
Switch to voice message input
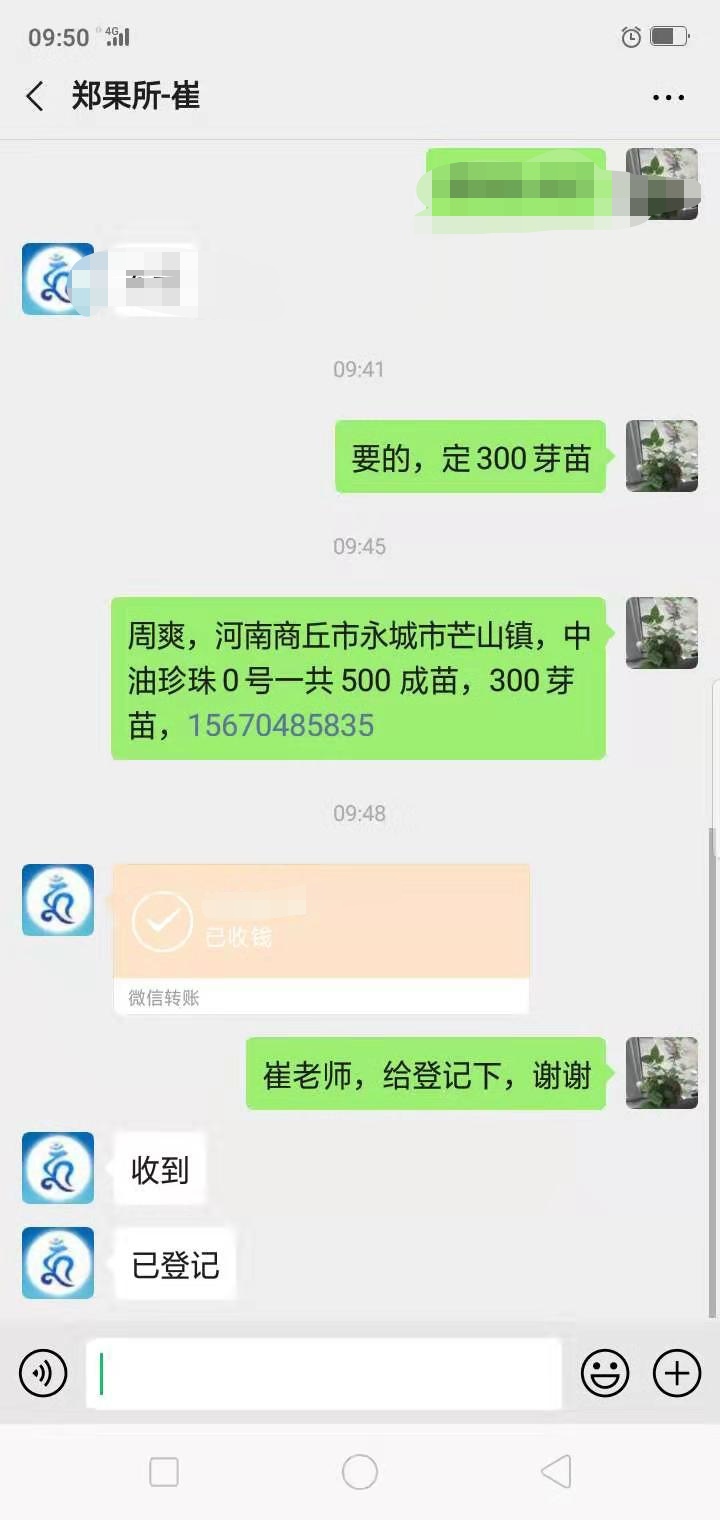[43, 1373]
